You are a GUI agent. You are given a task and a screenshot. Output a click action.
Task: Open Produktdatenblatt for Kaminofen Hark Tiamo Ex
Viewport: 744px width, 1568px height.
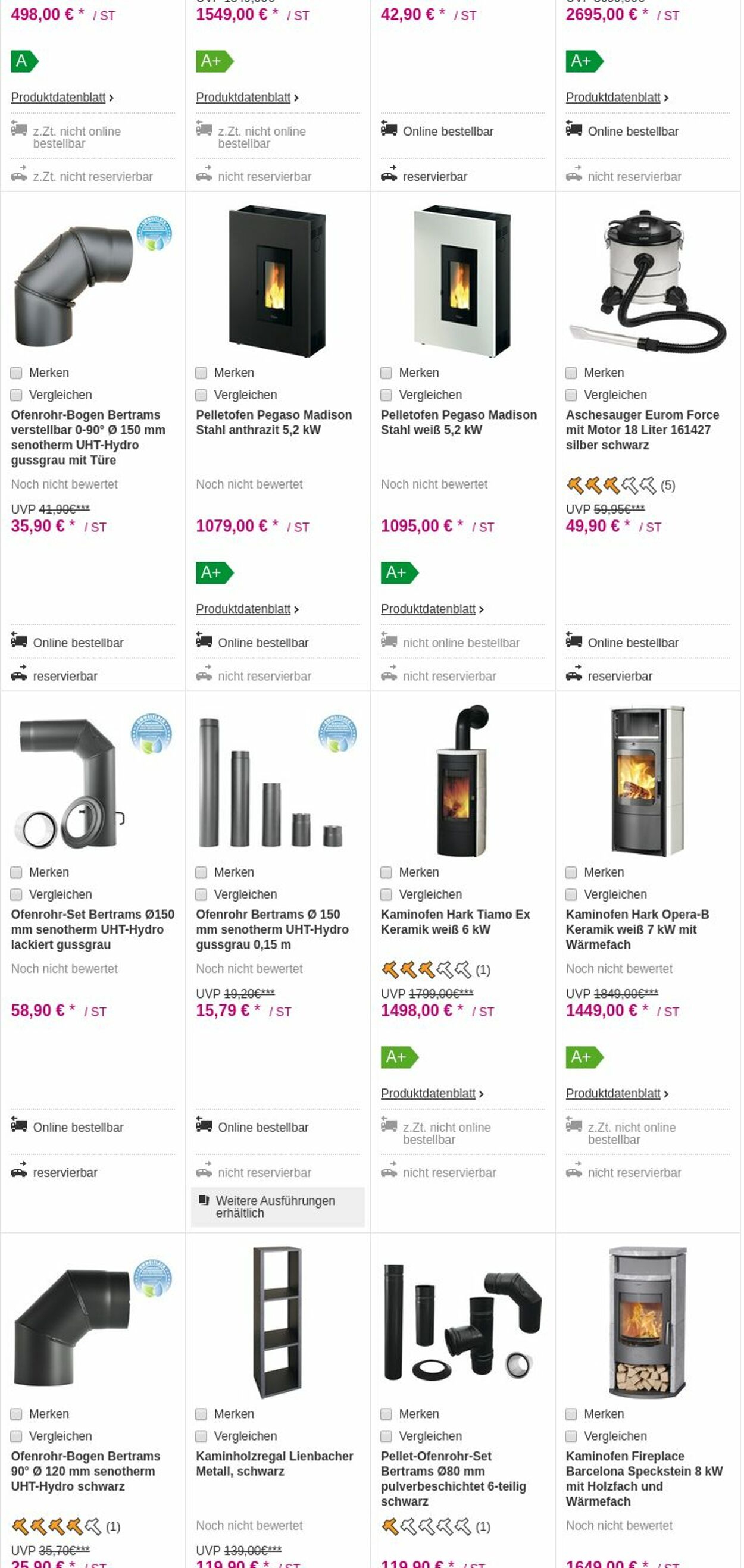tap(429, 1094)
